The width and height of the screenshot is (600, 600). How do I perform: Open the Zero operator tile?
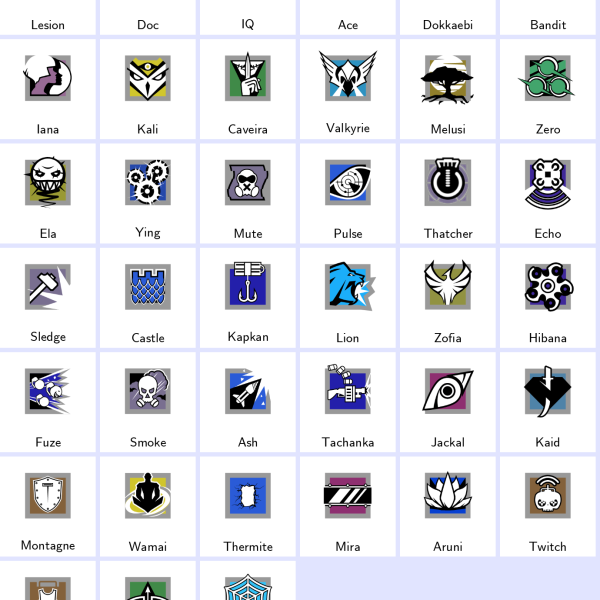click(548, 88)
